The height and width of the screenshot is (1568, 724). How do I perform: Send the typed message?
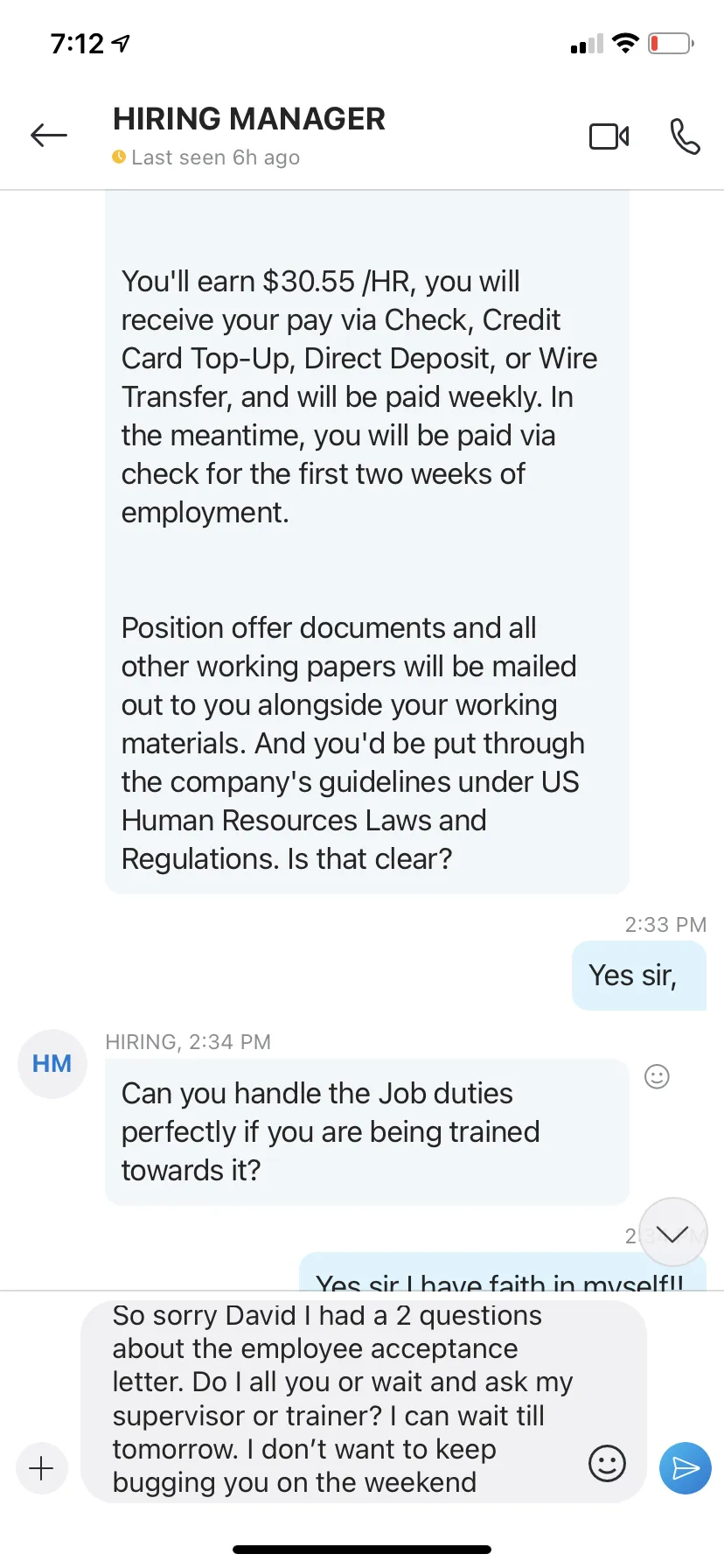click(685, 1467)
